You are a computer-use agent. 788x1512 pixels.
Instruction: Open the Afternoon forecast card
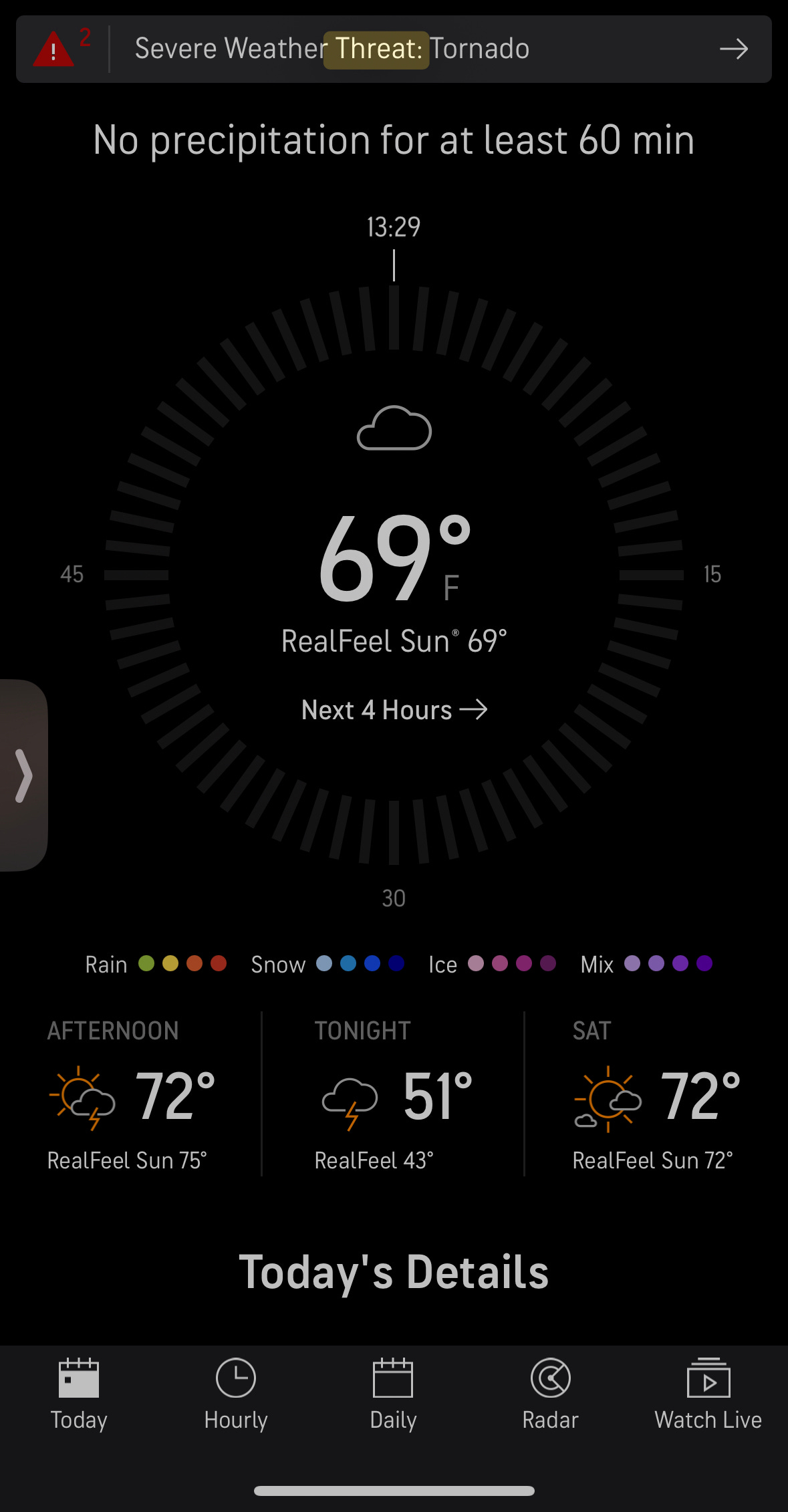pos(132,1094)
